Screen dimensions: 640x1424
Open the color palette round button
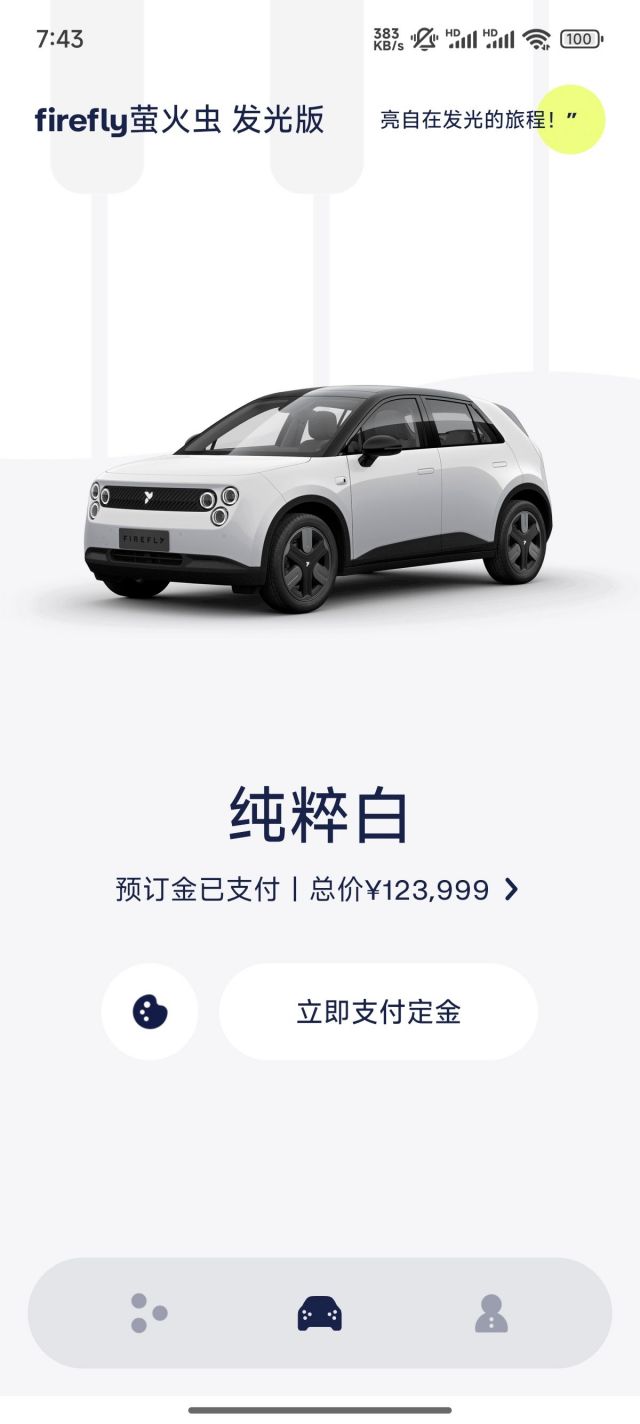tap(150, 1012)
